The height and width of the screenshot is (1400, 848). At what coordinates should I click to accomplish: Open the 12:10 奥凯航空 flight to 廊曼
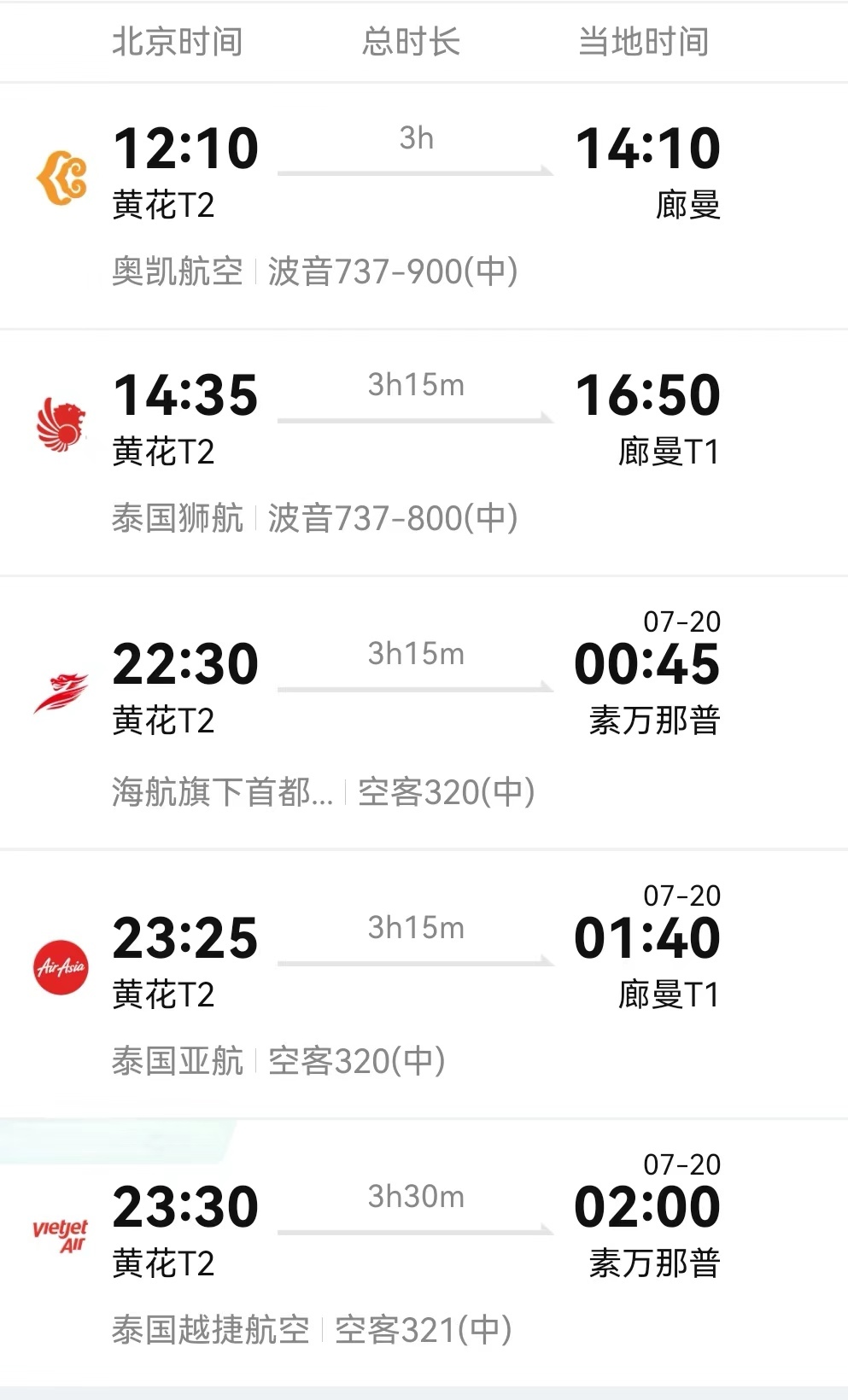click(x=418, y=205)
